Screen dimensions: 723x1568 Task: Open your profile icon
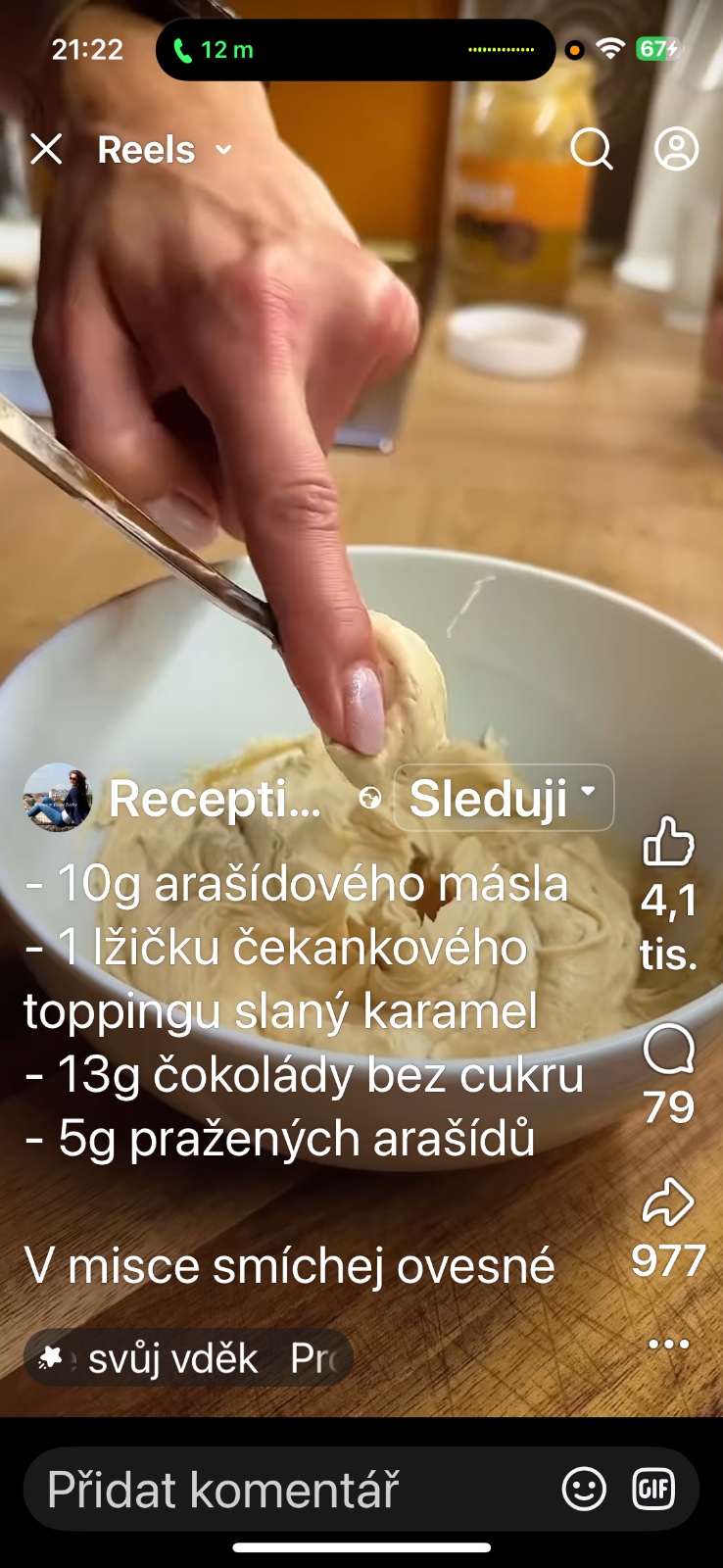click(x=676, y=150)
